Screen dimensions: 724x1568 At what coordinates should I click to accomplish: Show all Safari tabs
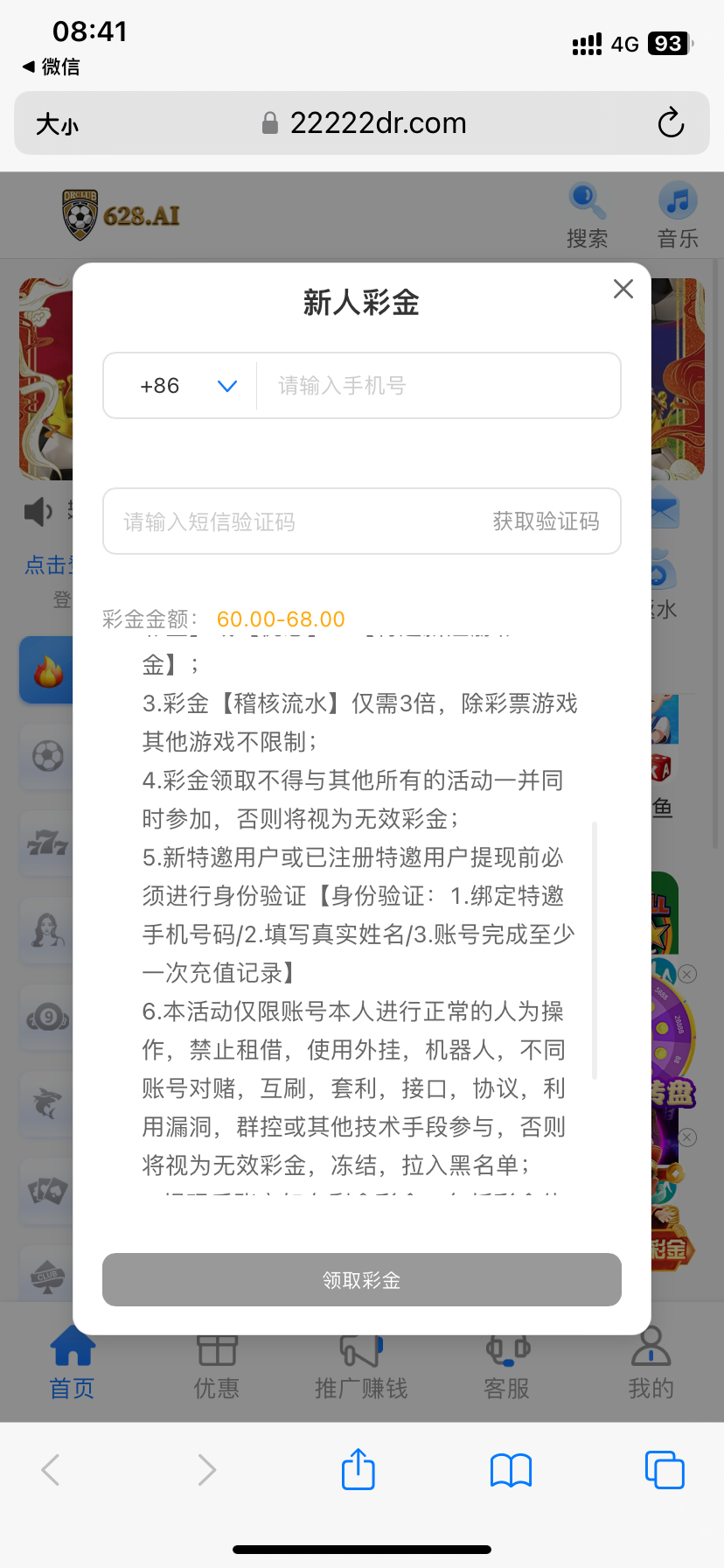coord(664,1470)
